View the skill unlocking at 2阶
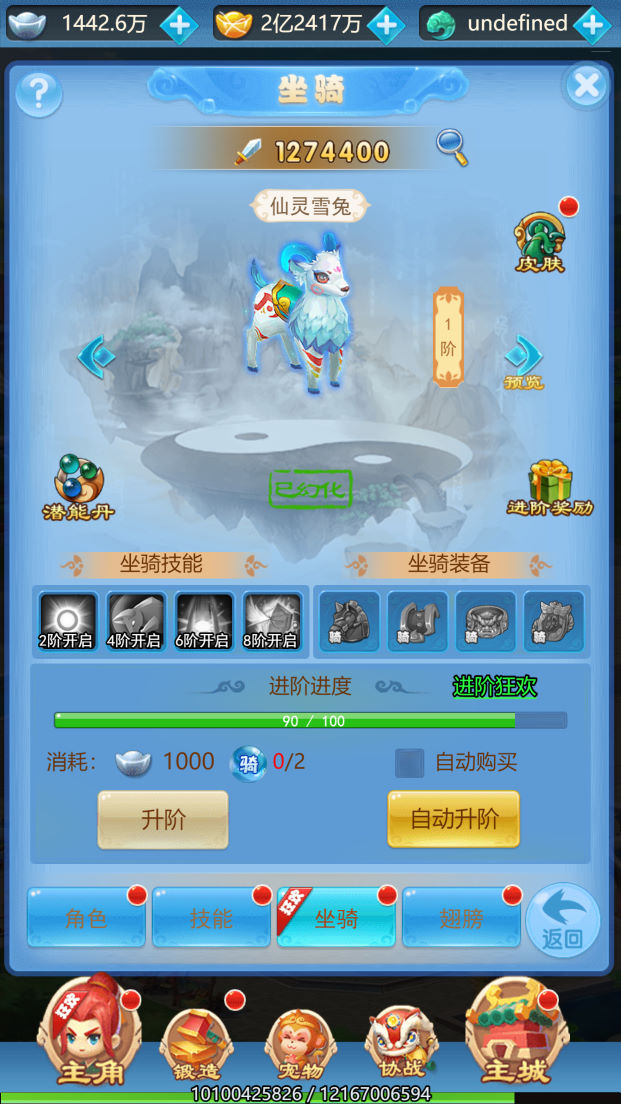This screenshot has height=1104, width=621. 69,621
